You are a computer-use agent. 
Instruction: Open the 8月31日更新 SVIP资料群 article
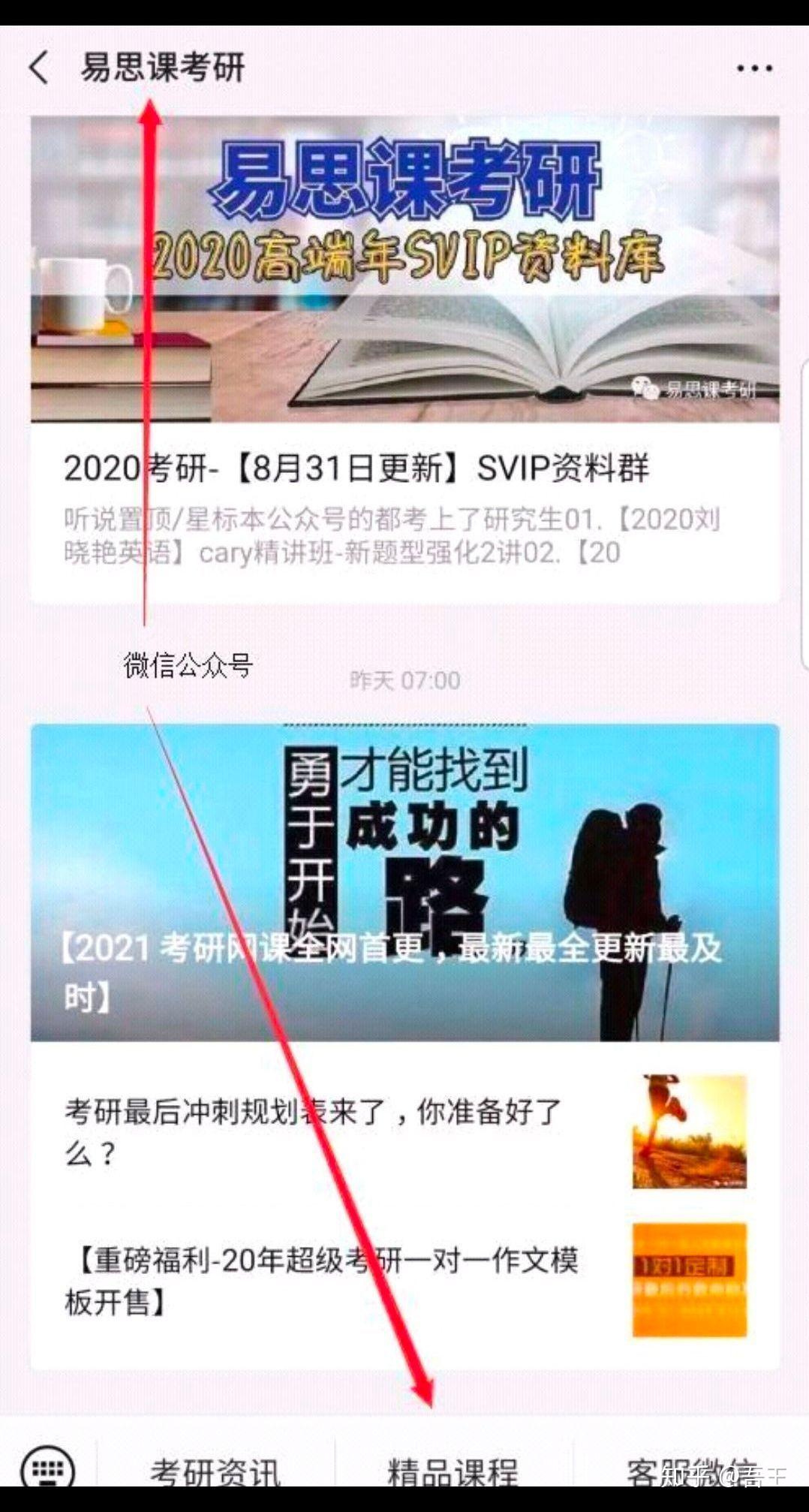point(405,359)
